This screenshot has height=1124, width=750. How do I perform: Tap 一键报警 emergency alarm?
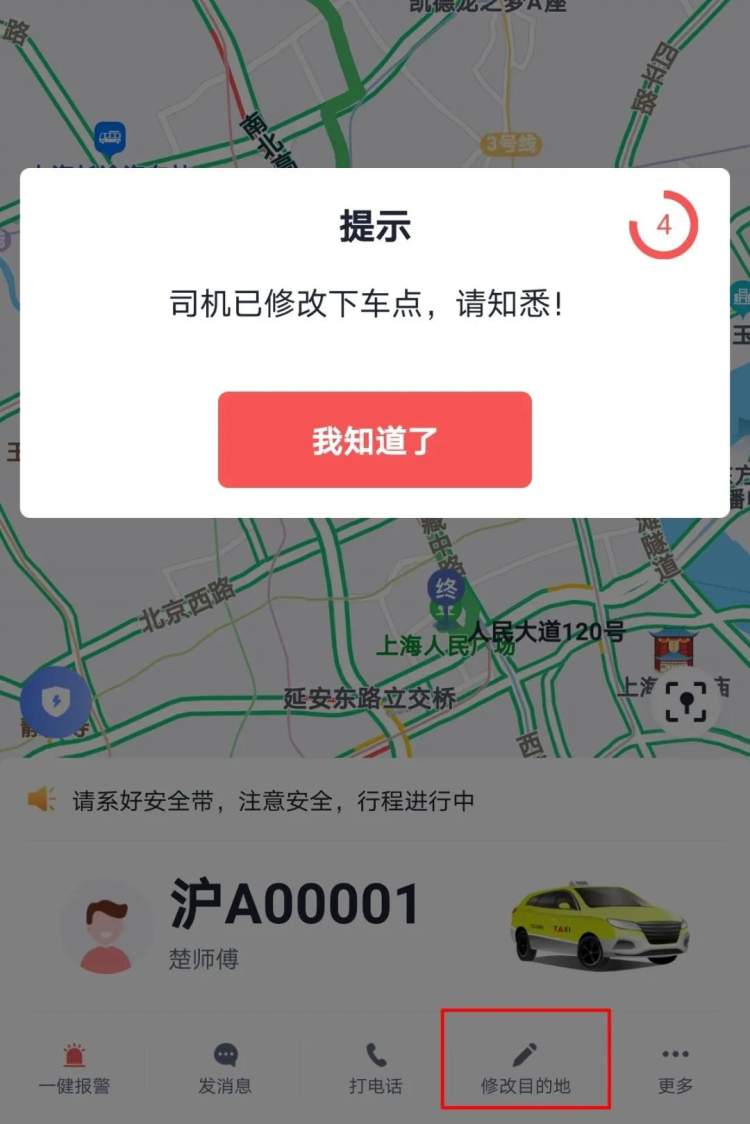(74, 1068)
